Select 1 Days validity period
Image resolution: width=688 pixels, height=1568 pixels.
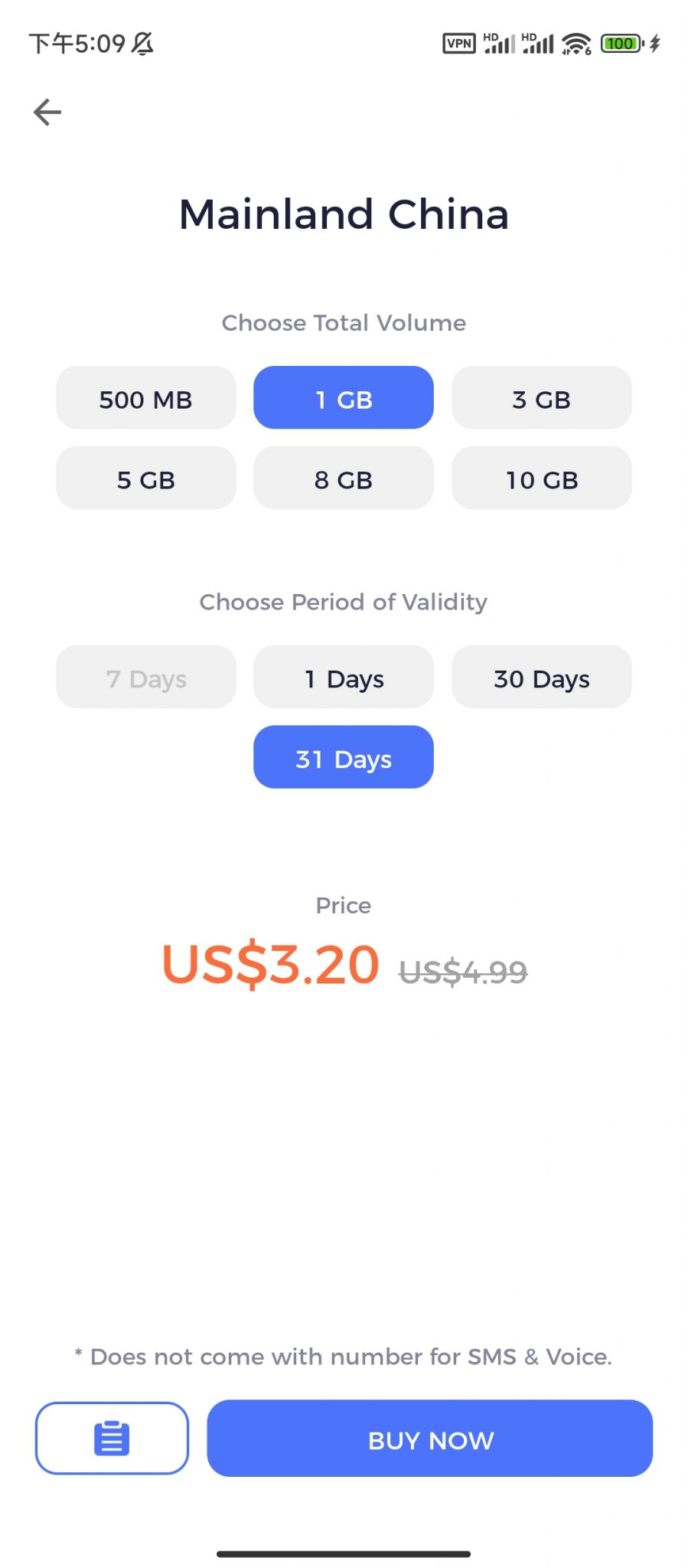[x=344, y=678]
